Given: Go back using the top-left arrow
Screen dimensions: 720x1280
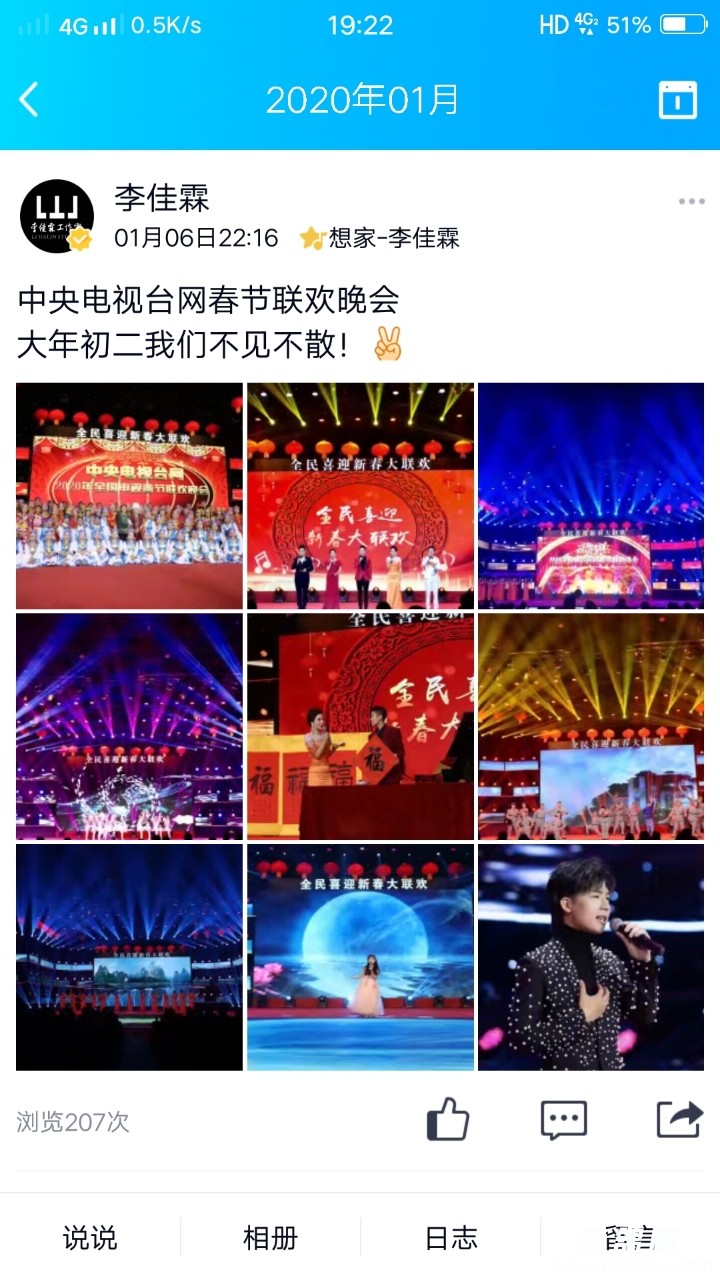Looking at the screenshot, I should [x=29, y=100].
